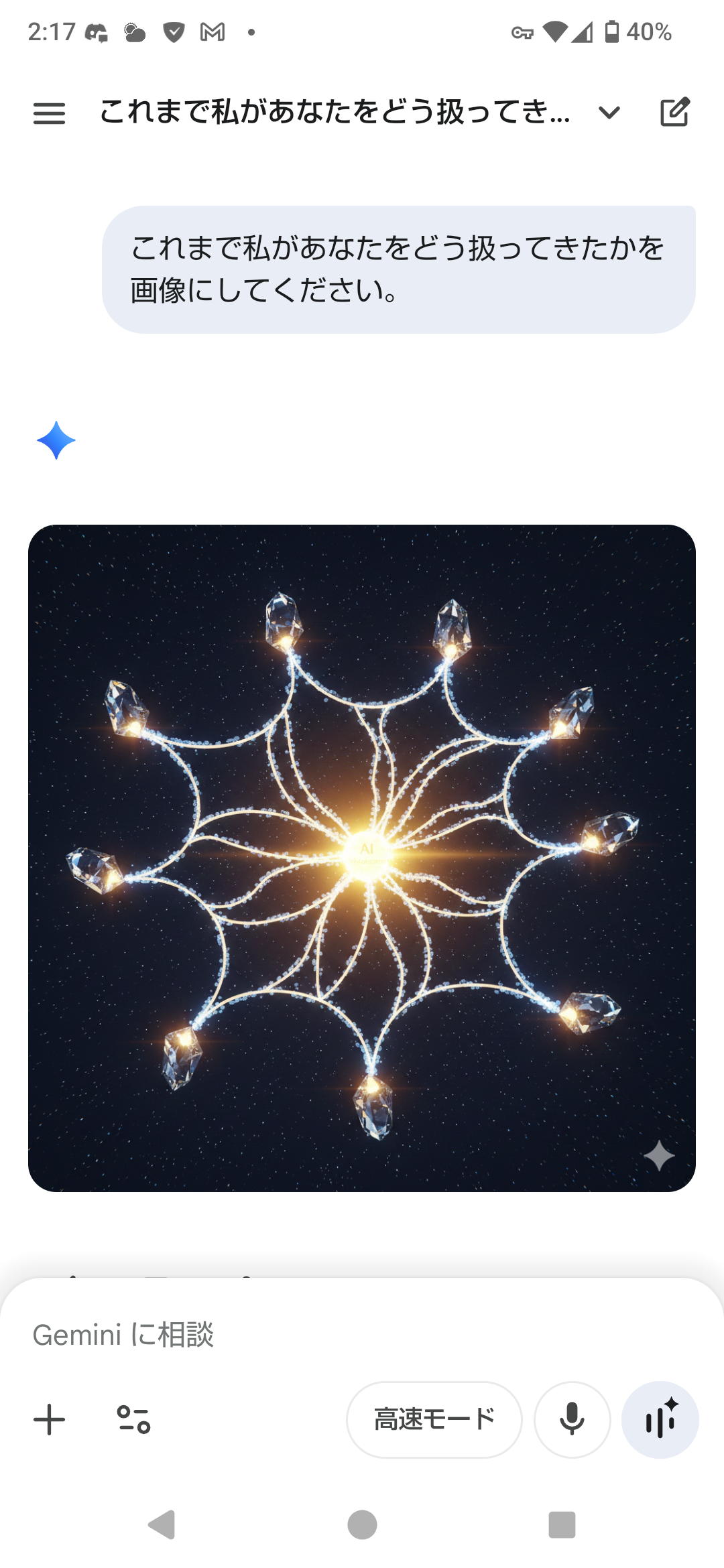Start Gemini Live with the waveform button
This screenshot has height=1568, width=724.
pyautogui.click(x=660, y=1419)
